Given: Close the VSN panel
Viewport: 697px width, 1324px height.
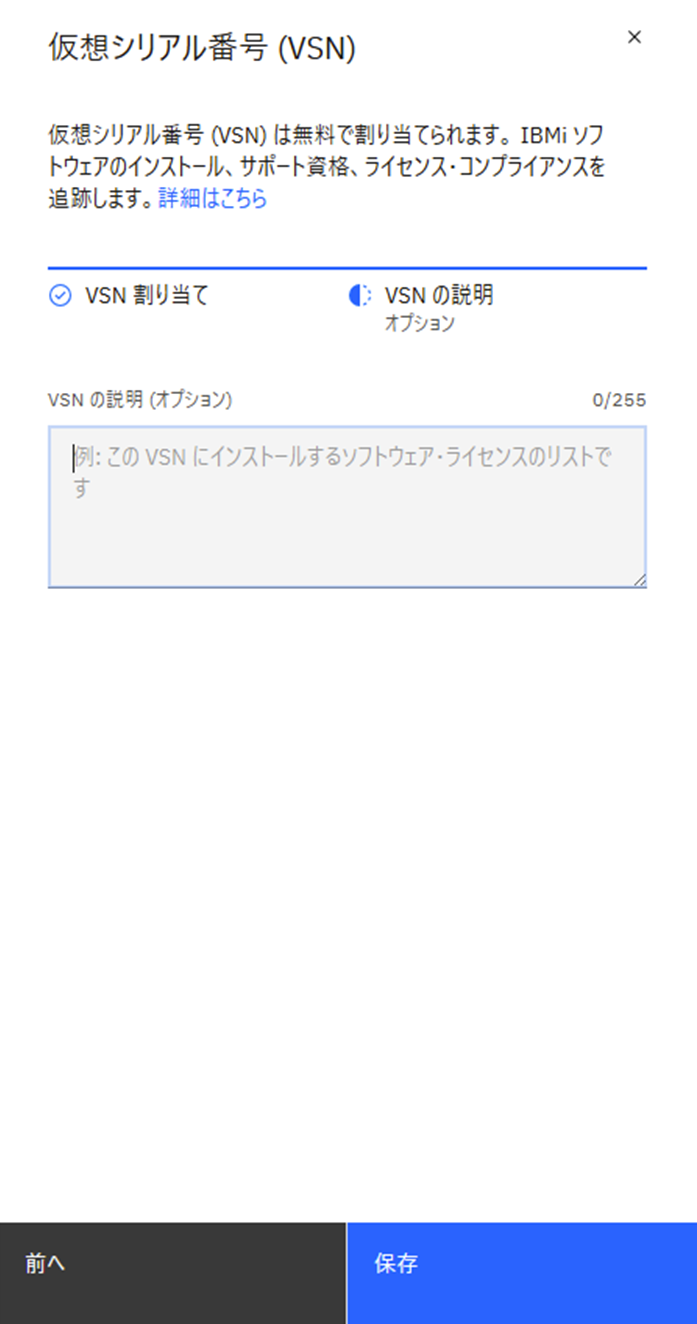Looking at the screenshot, I should tap(633, 38).
